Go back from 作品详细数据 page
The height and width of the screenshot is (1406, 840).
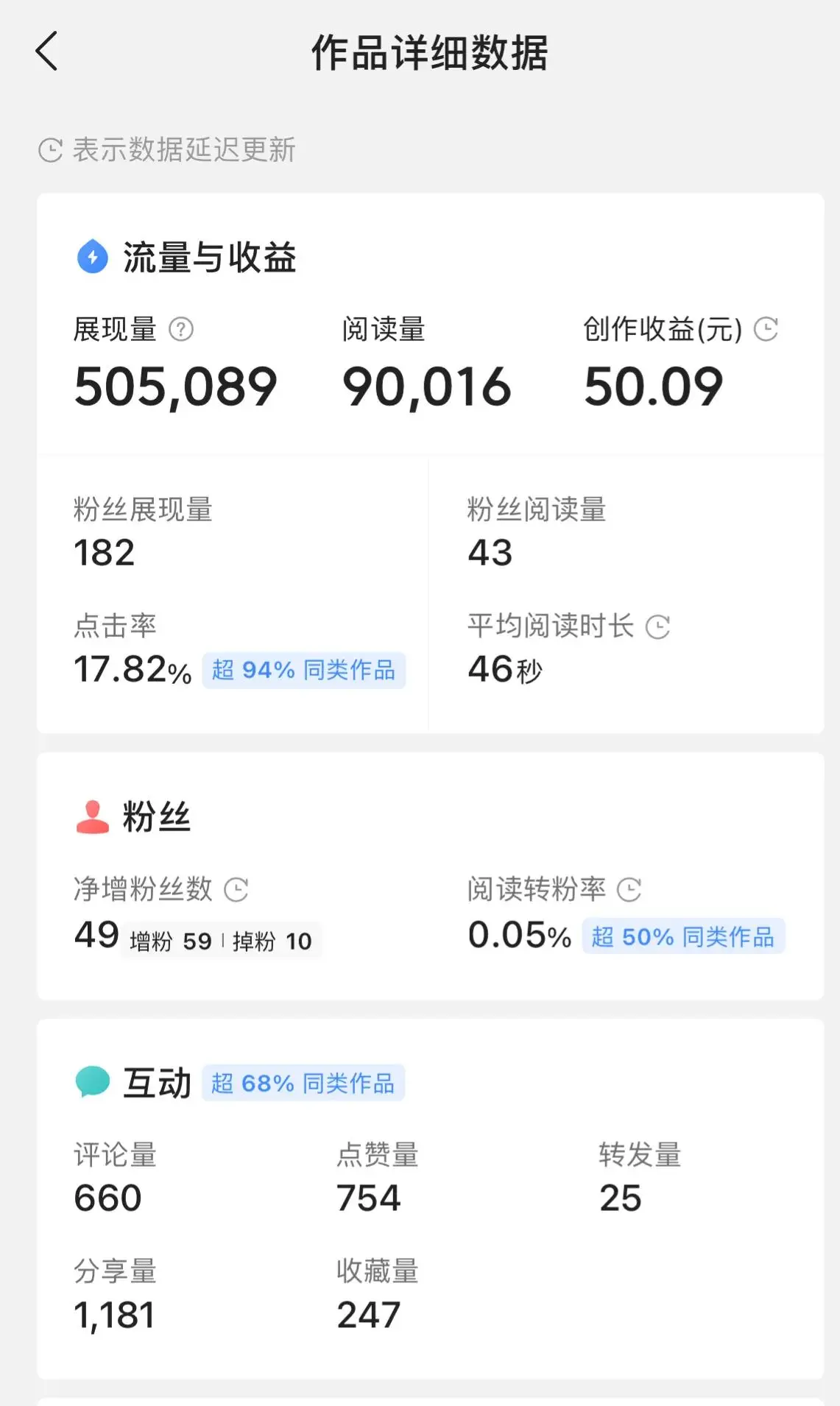[x=46, y=52]
